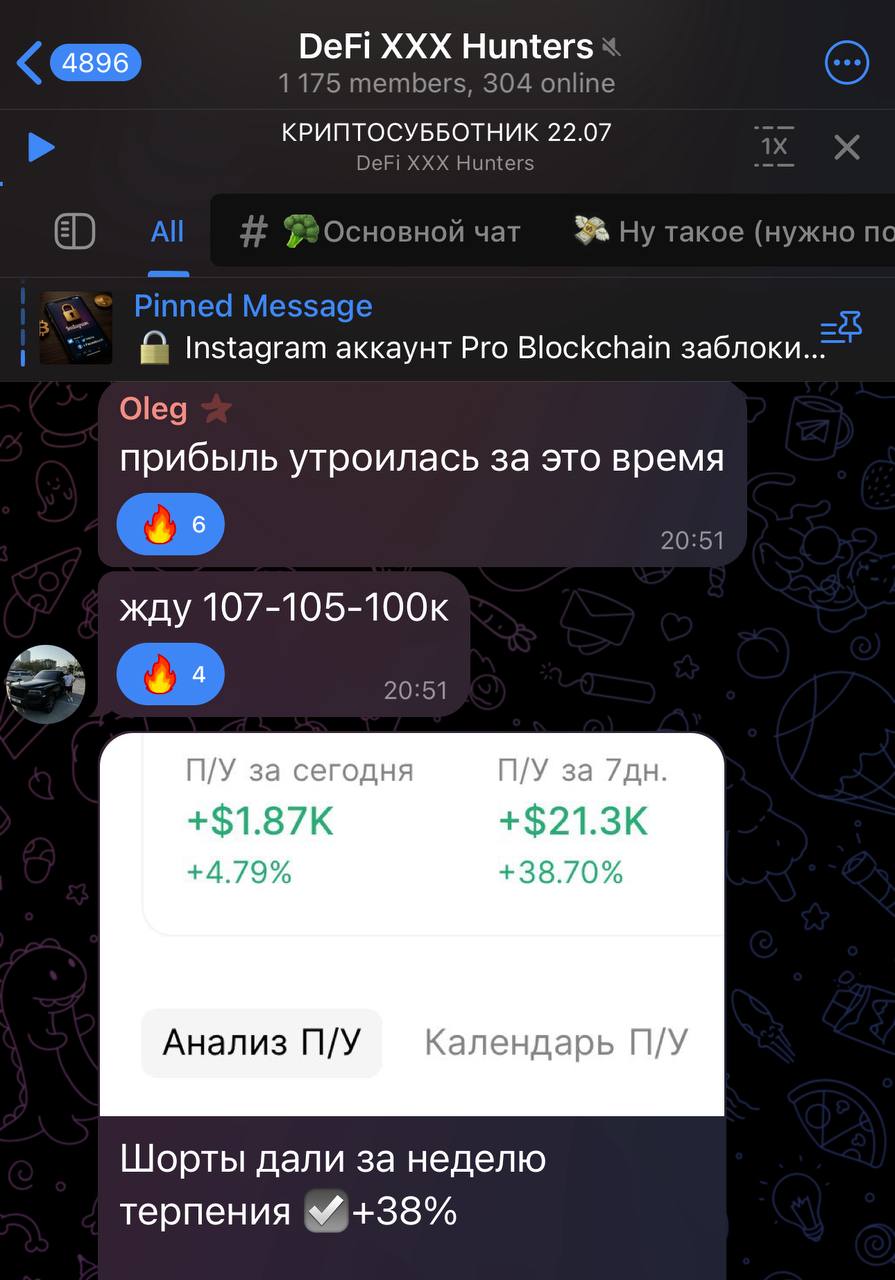Close the audio player bar

click(x=846, y=147)
